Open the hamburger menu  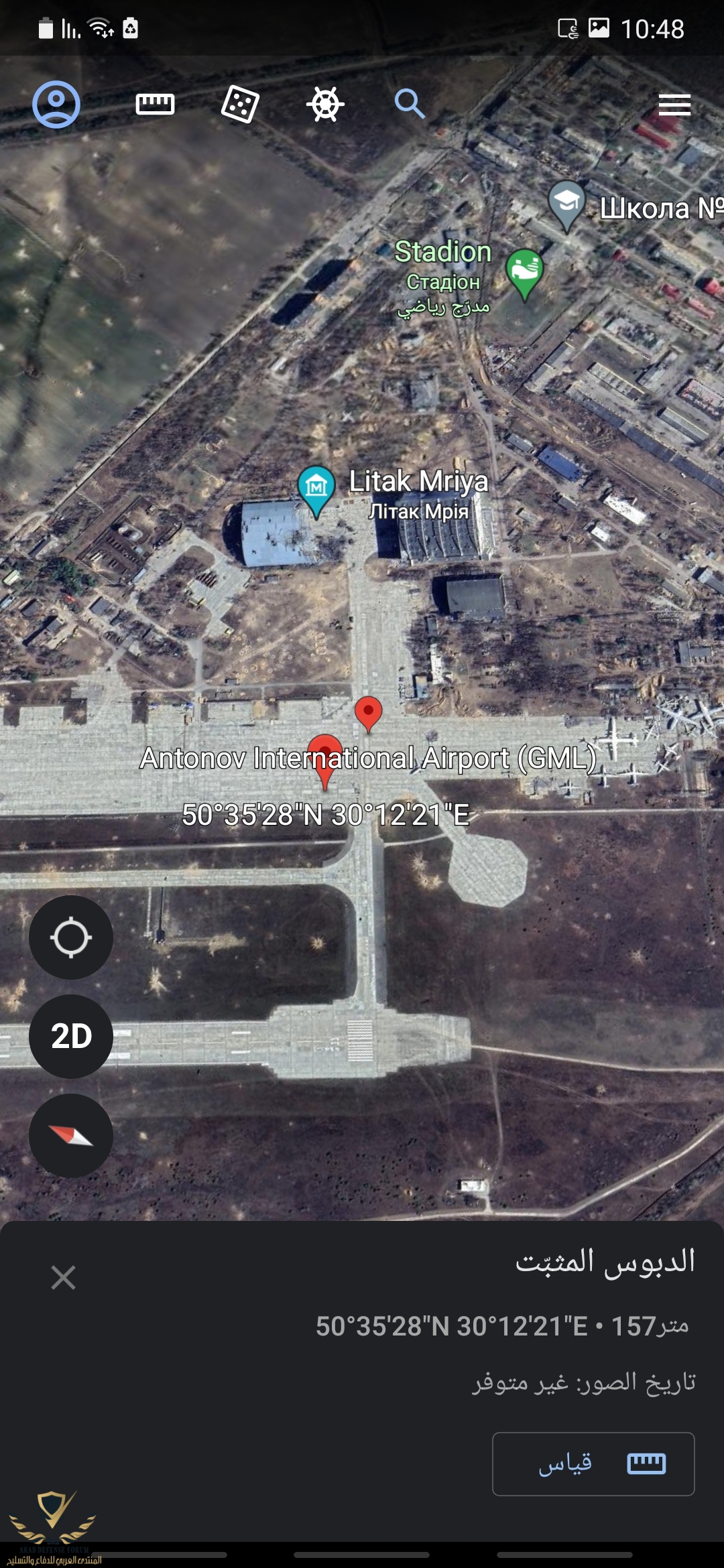tap(674, 105)
